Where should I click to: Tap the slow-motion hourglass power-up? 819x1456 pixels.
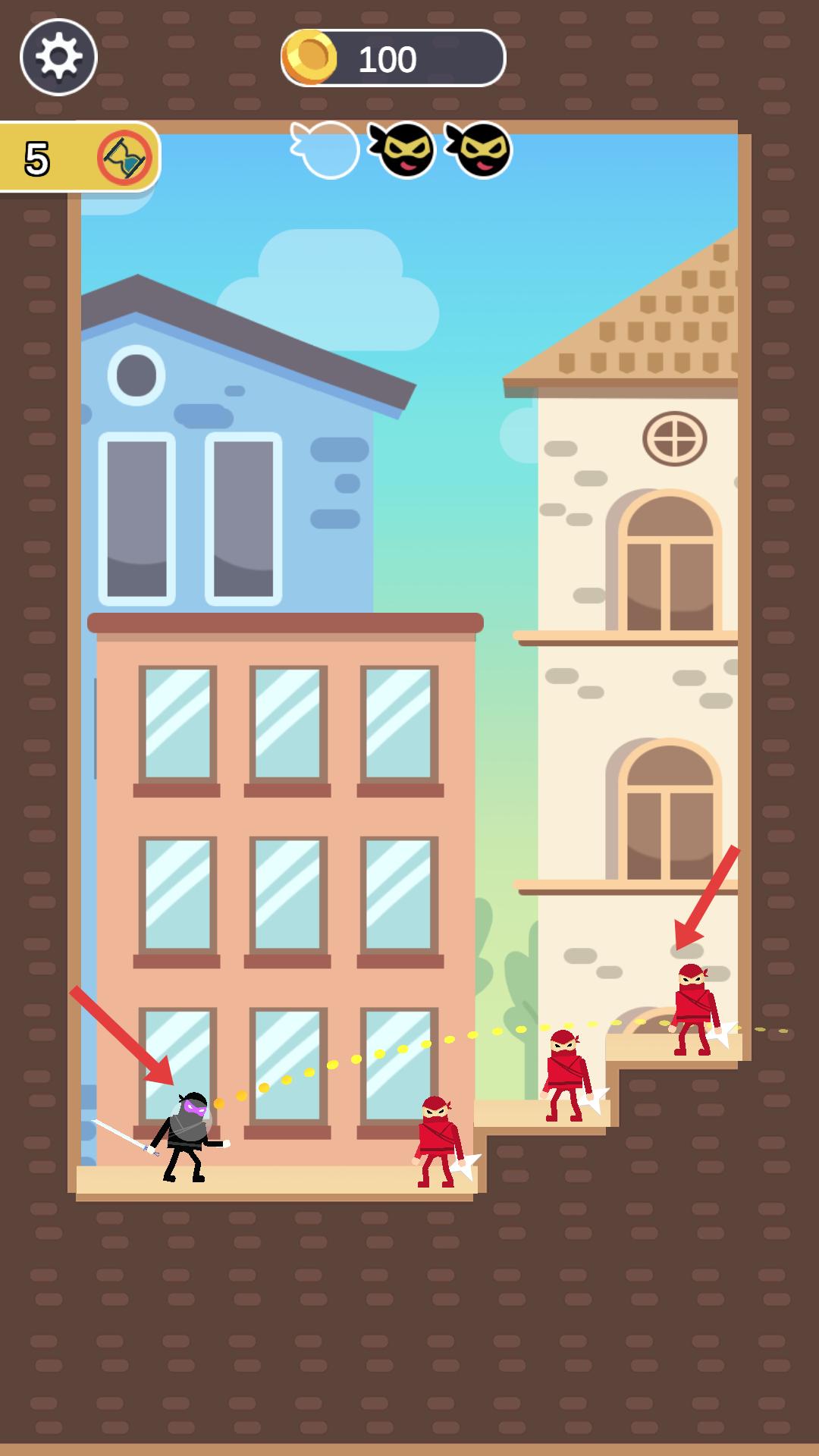click(124, 158)
